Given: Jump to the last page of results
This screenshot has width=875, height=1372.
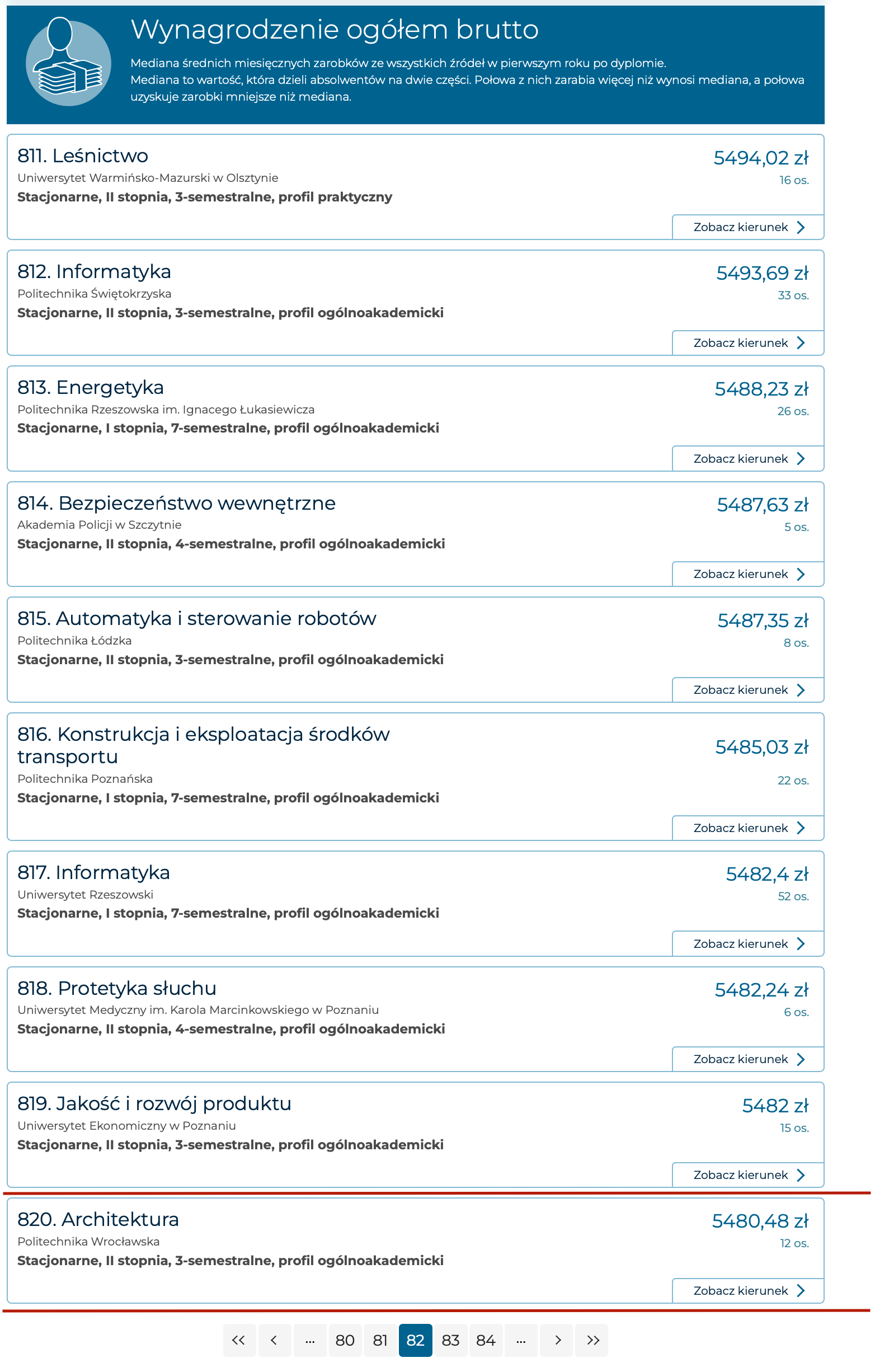Looking at the screenshot, I should [592, 1341].
